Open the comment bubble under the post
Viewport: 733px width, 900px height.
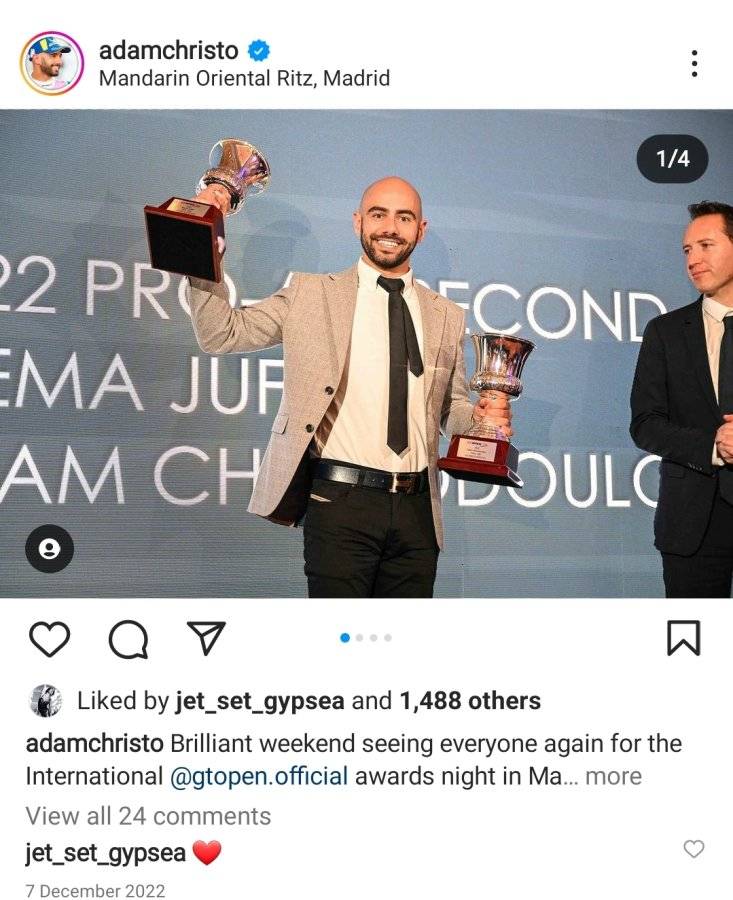[129, 639]
